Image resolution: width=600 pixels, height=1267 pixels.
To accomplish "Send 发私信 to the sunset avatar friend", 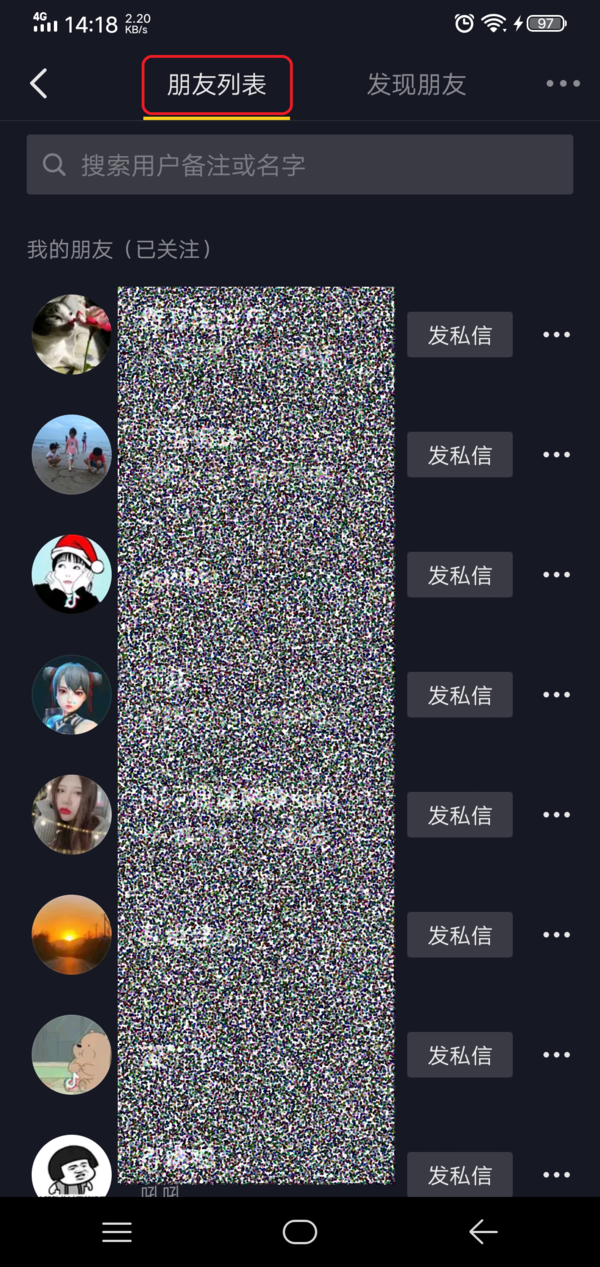I will (460, 935).
